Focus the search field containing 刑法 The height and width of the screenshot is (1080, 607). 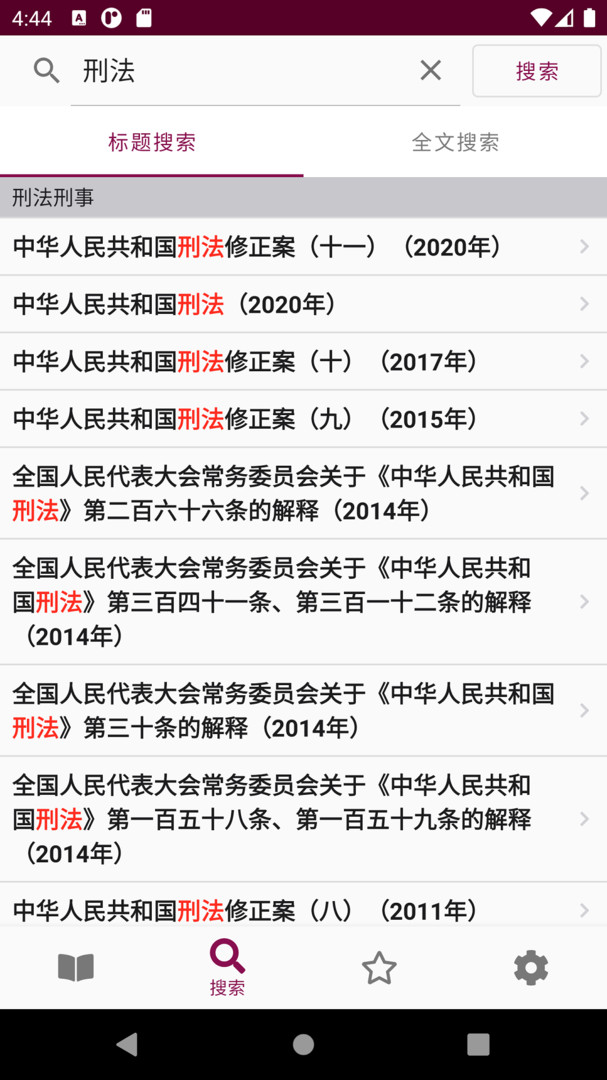[240, 71]
